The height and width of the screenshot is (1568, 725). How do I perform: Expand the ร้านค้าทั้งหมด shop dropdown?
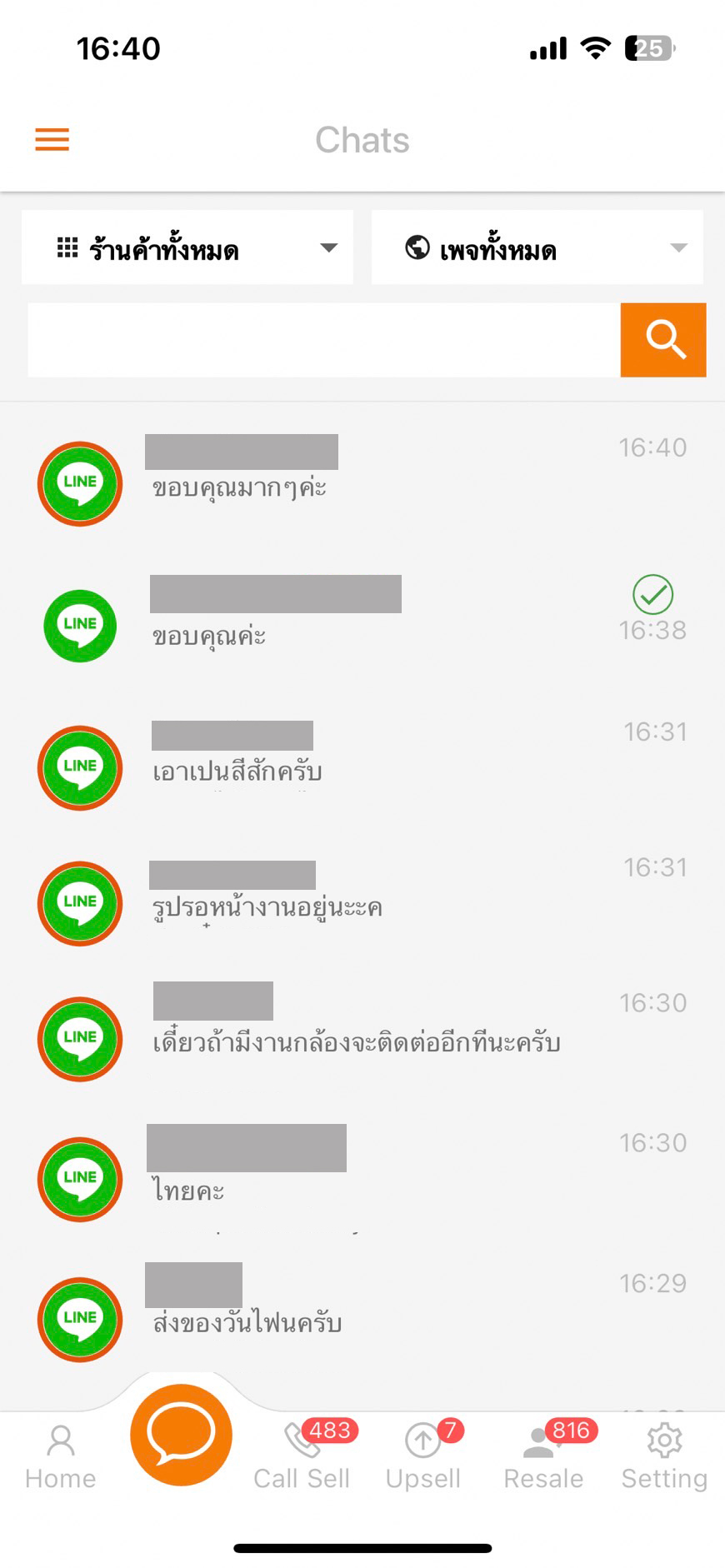pos(187,247)
